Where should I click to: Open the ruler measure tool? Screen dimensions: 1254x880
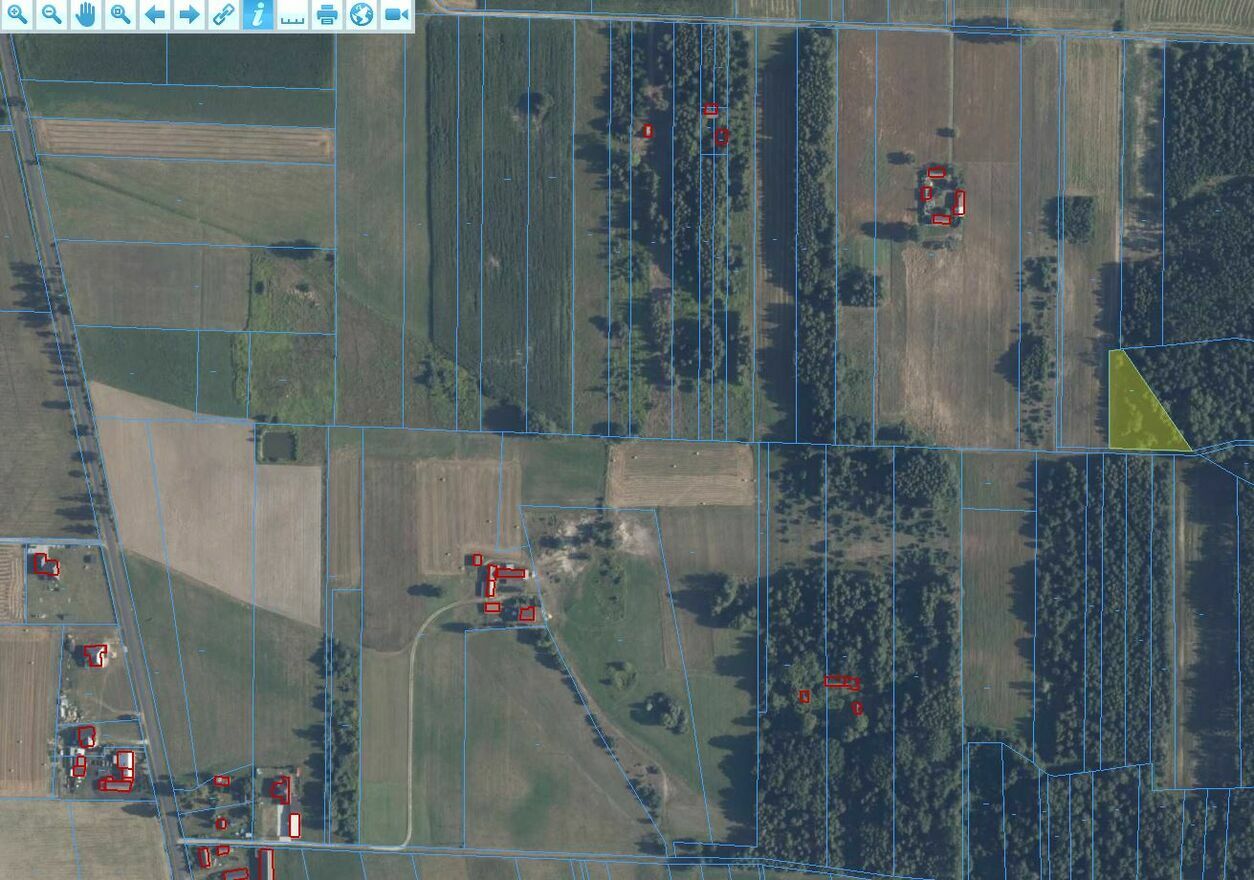click(292, 15)
